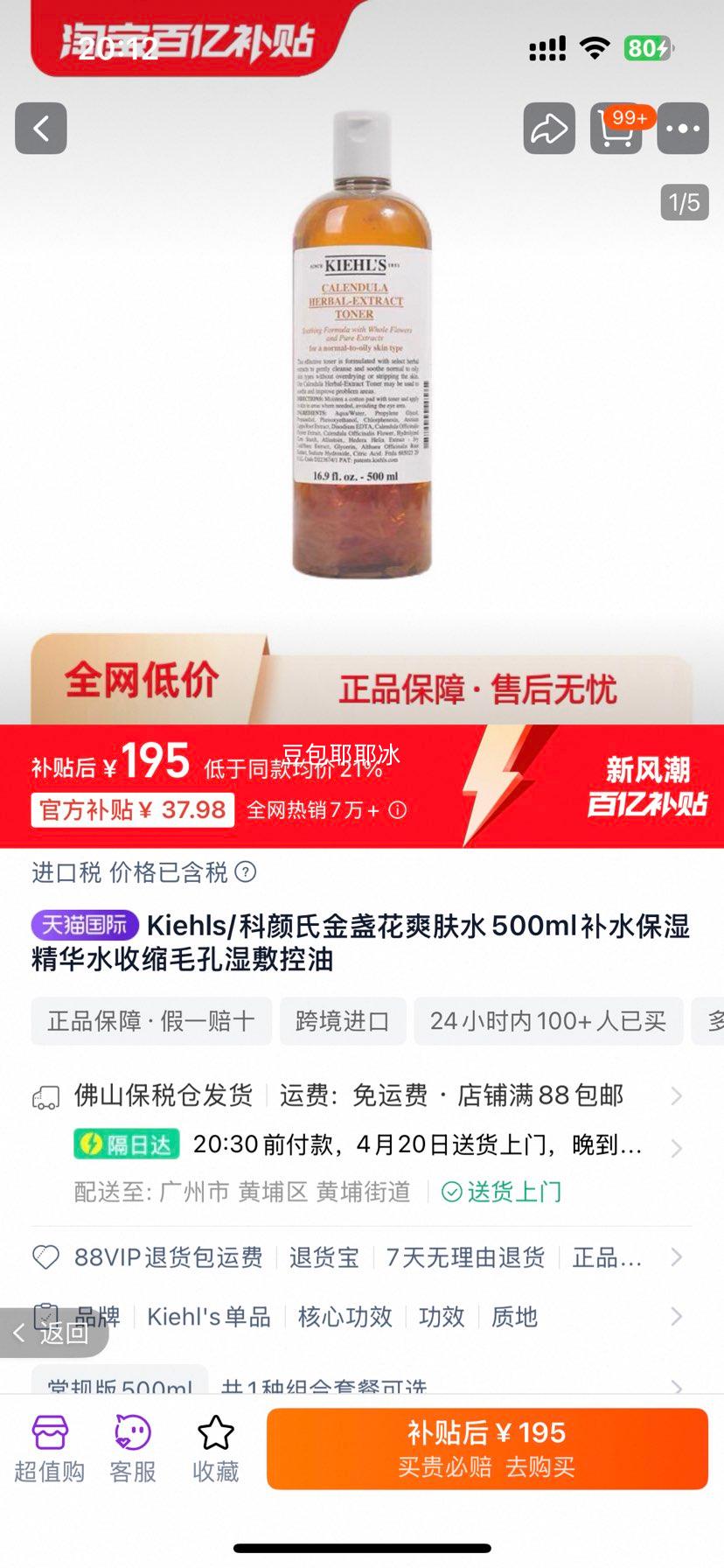This screenshot has width=724, height=1568.
Task: Open the more options ellipsis icon
Action: point(683,128)
